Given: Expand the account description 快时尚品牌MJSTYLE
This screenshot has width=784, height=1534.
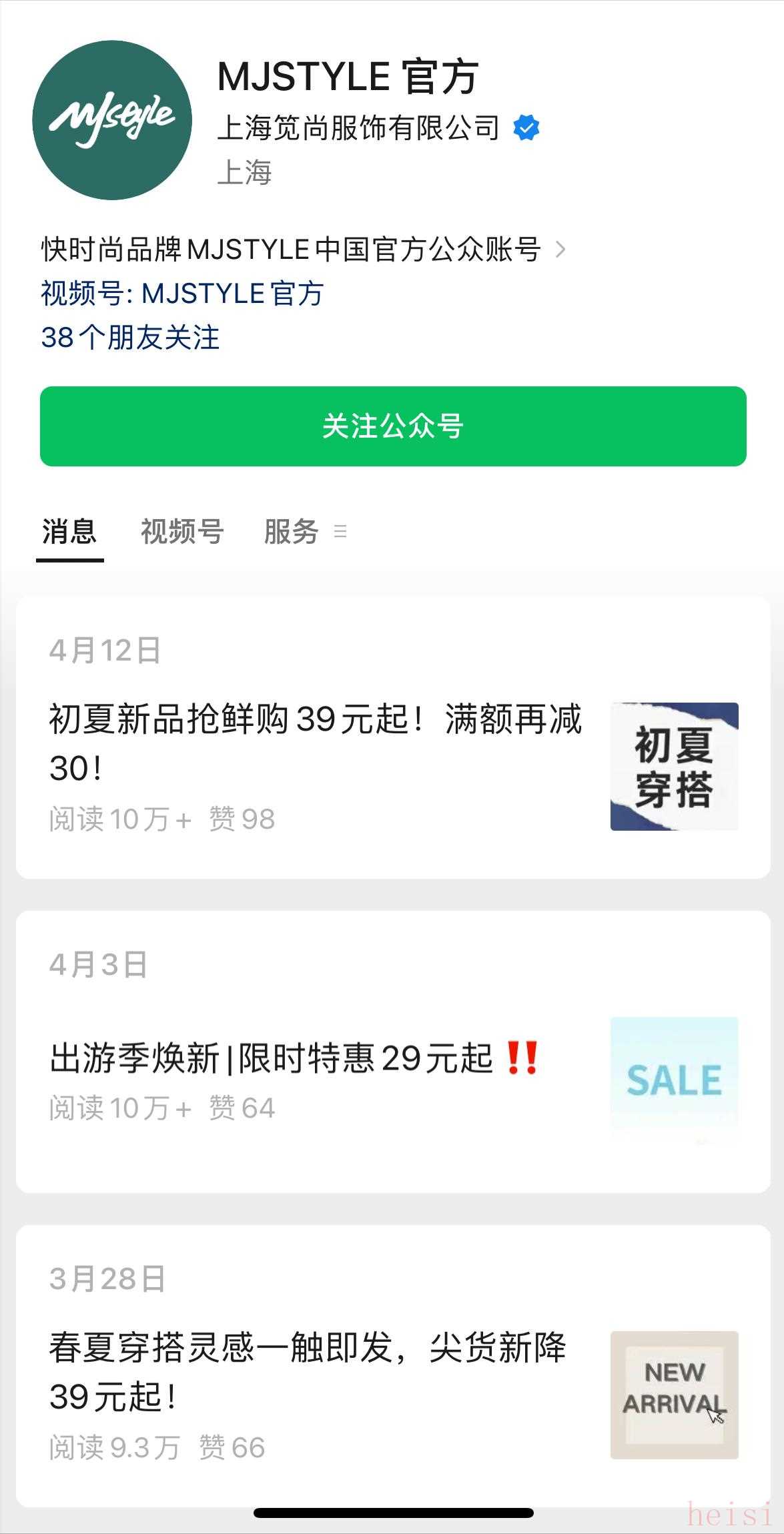Looking at the screenshot, I should (304, 250).
